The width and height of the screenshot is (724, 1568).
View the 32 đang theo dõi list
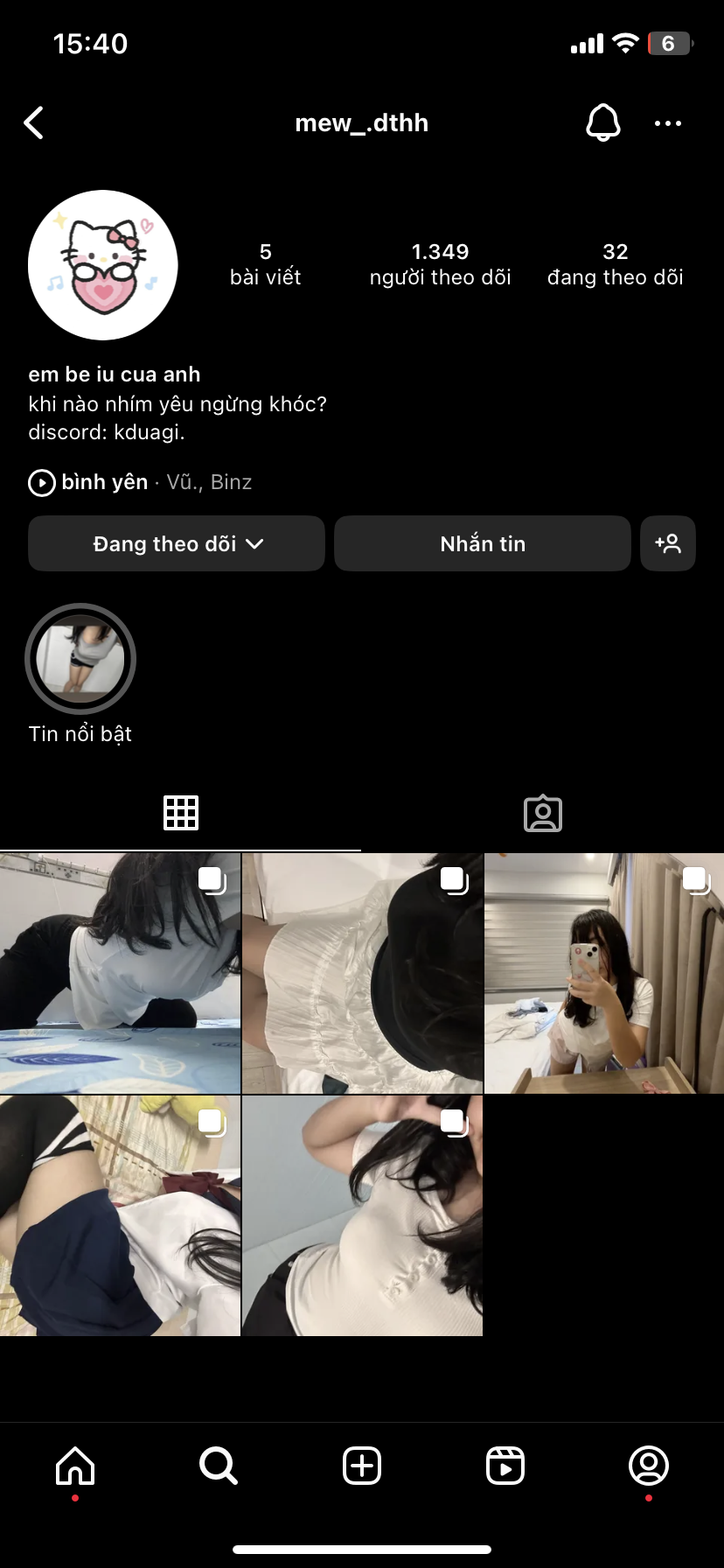(x=615, y=264)
